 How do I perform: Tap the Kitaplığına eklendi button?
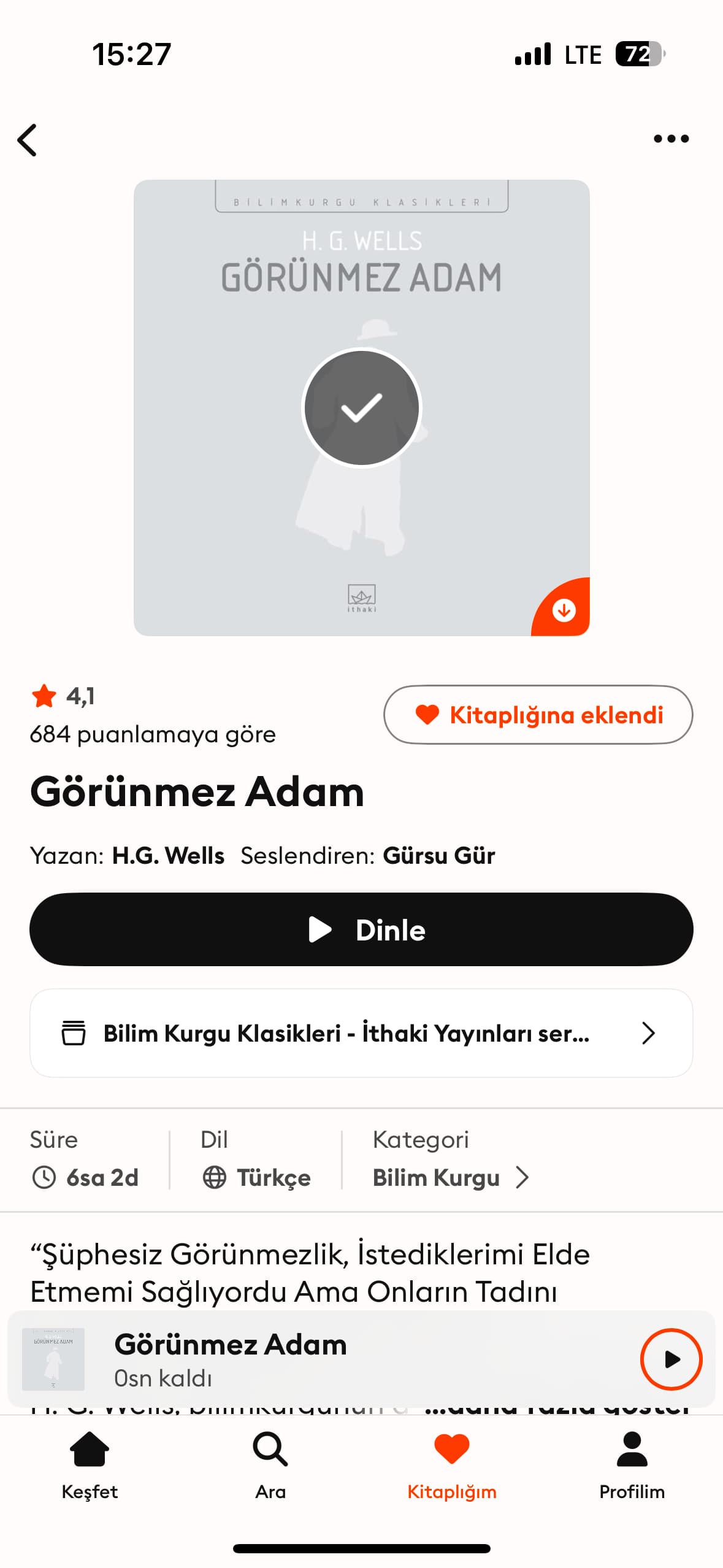pos(538,715)
